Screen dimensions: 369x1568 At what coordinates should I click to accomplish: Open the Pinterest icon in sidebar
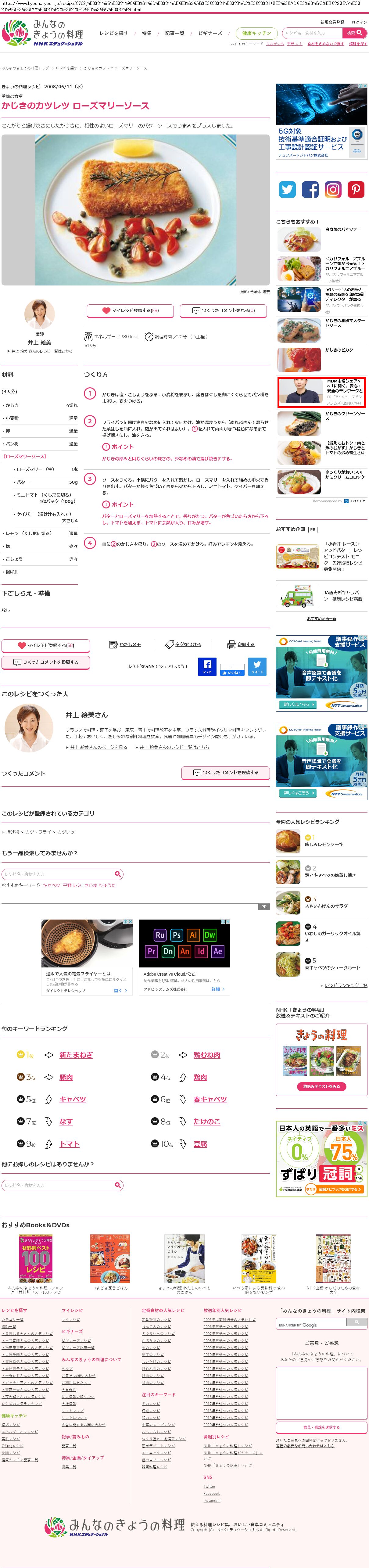356,189
